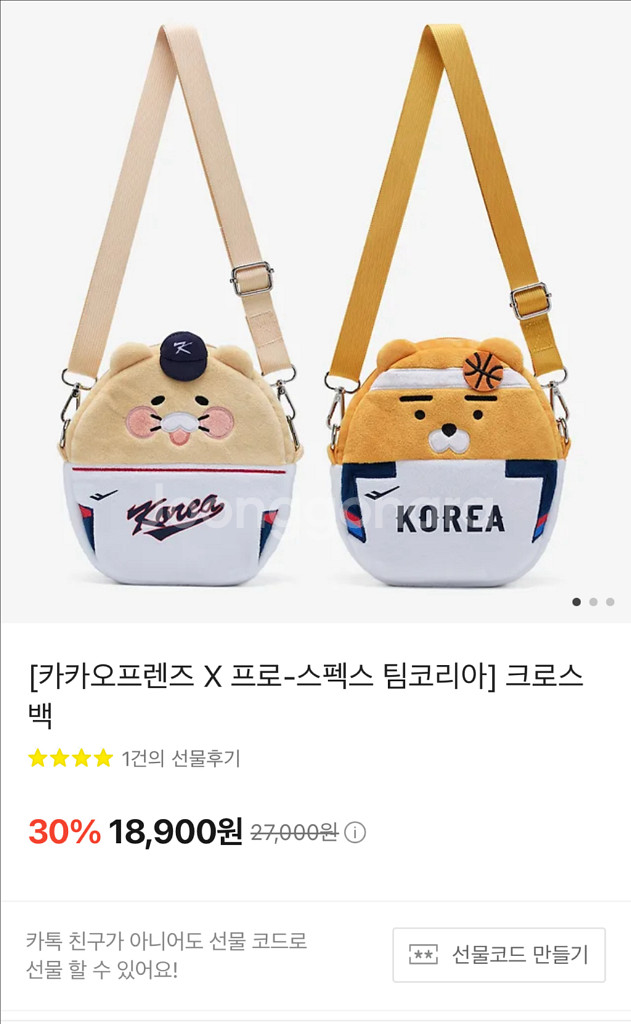View the 1건의 선물후기 reviews
This screenshot has width=631, height=1024.
click(180, 758)
